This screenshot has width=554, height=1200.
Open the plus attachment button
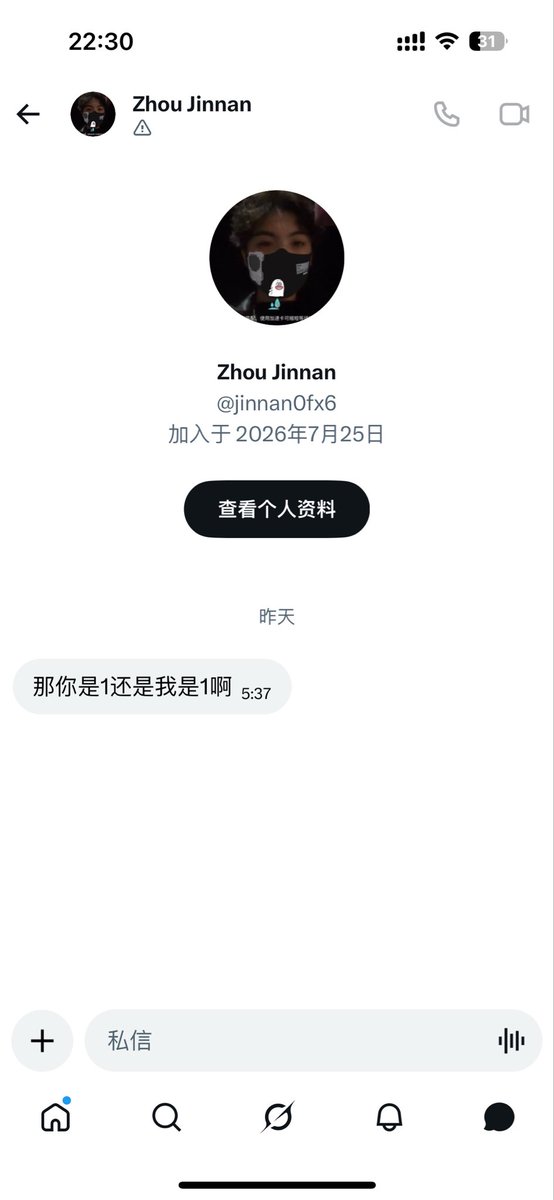[42, 1041]
